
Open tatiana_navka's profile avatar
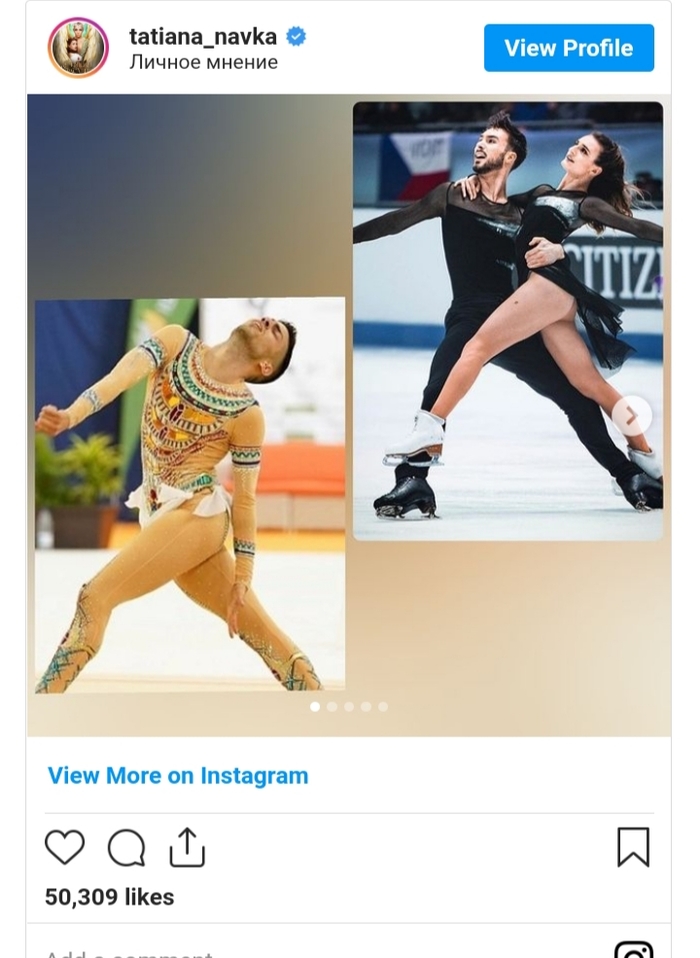(78, 48)
